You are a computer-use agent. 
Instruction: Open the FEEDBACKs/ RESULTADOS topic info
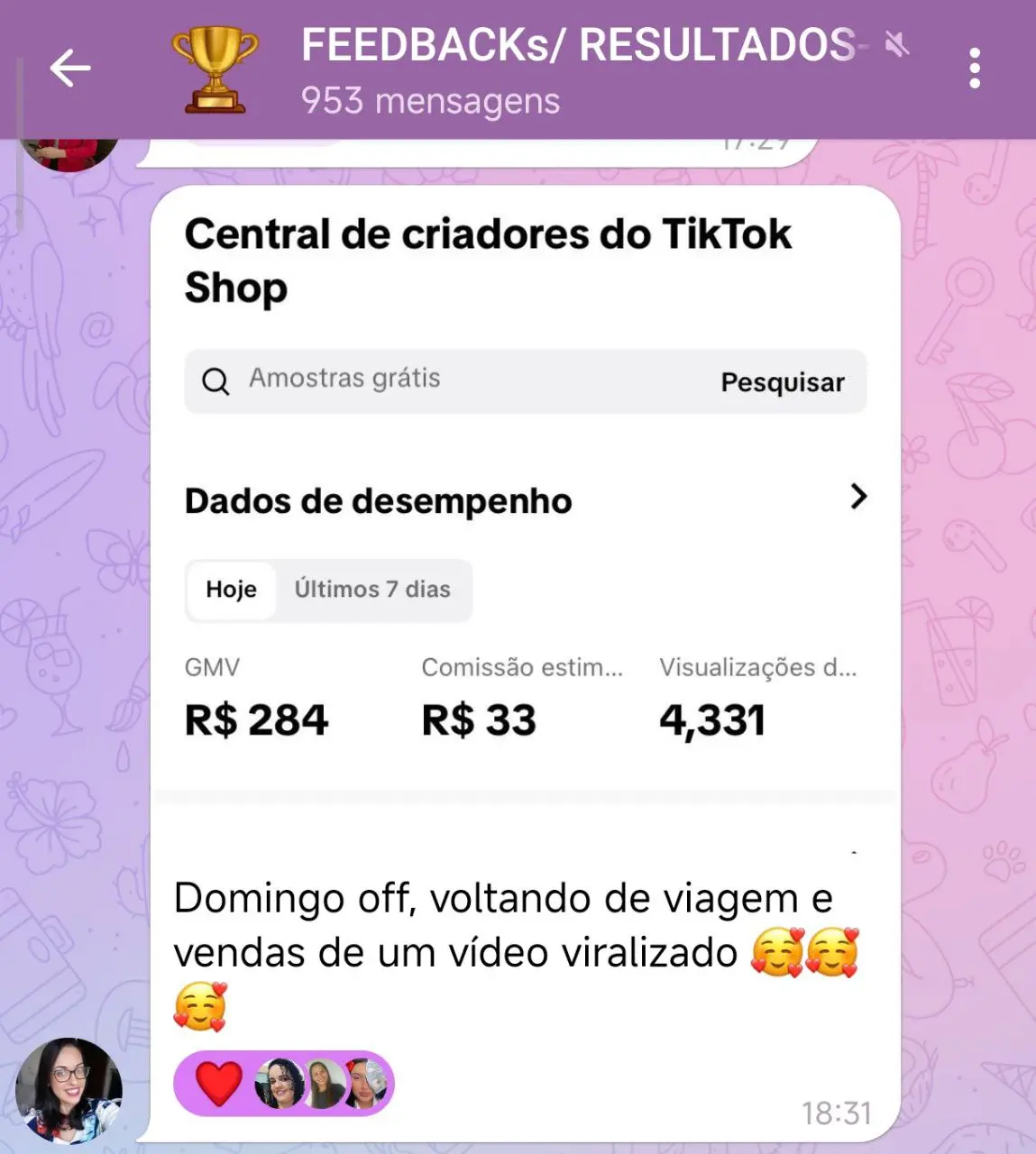point(577,69)
